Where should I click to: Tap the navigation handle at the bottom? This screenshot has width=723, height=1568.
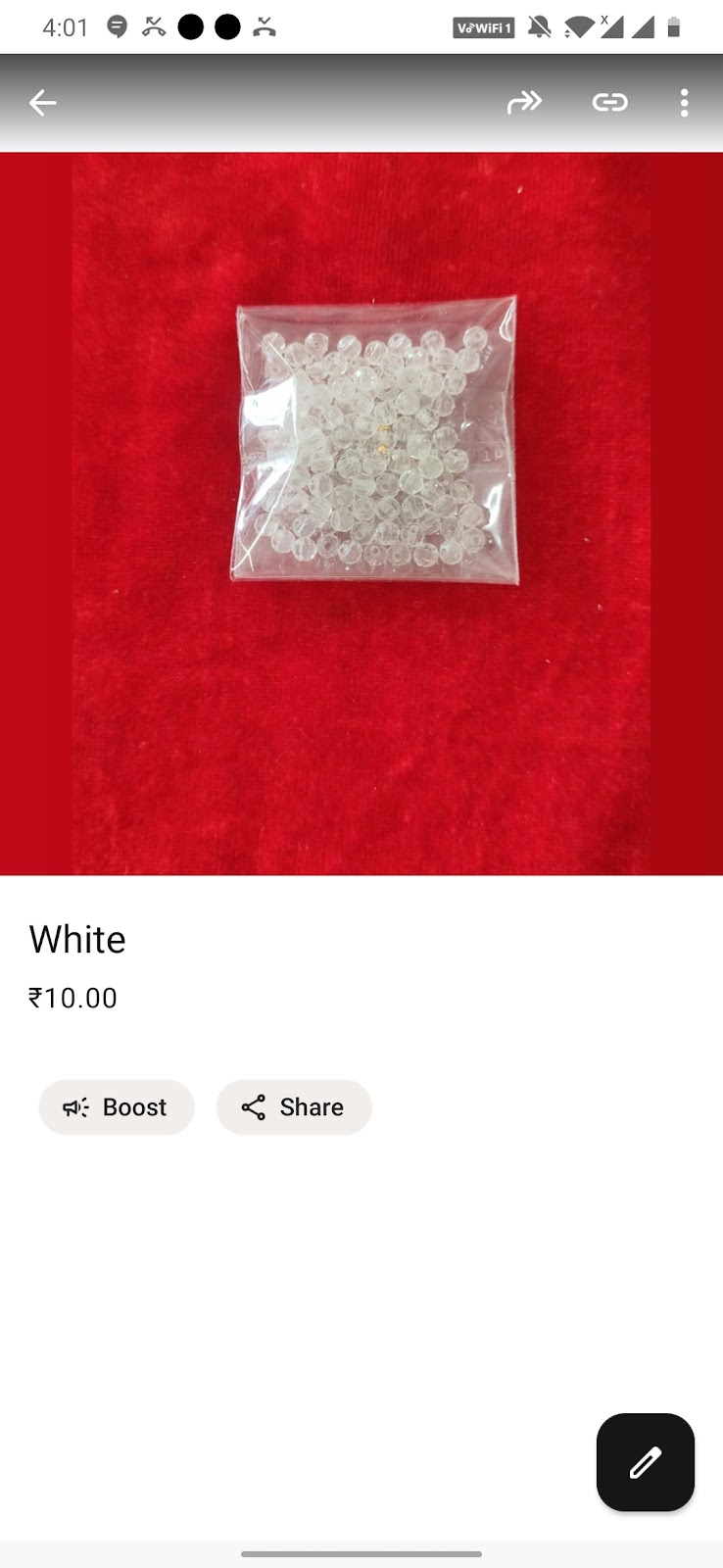coord(361,1554)
